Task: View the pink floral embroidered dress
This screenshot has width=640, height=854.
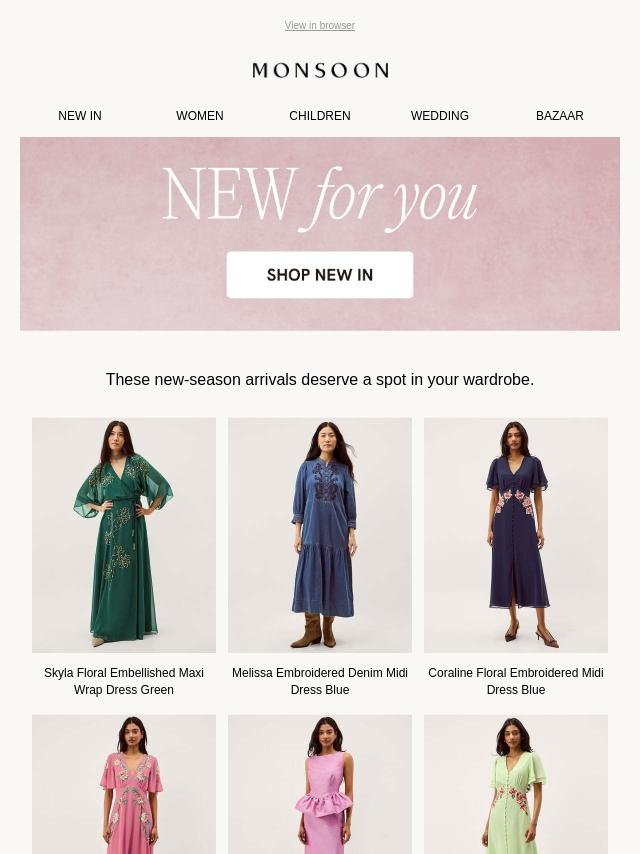Action: pyautogui.click(x=124, y=784)
